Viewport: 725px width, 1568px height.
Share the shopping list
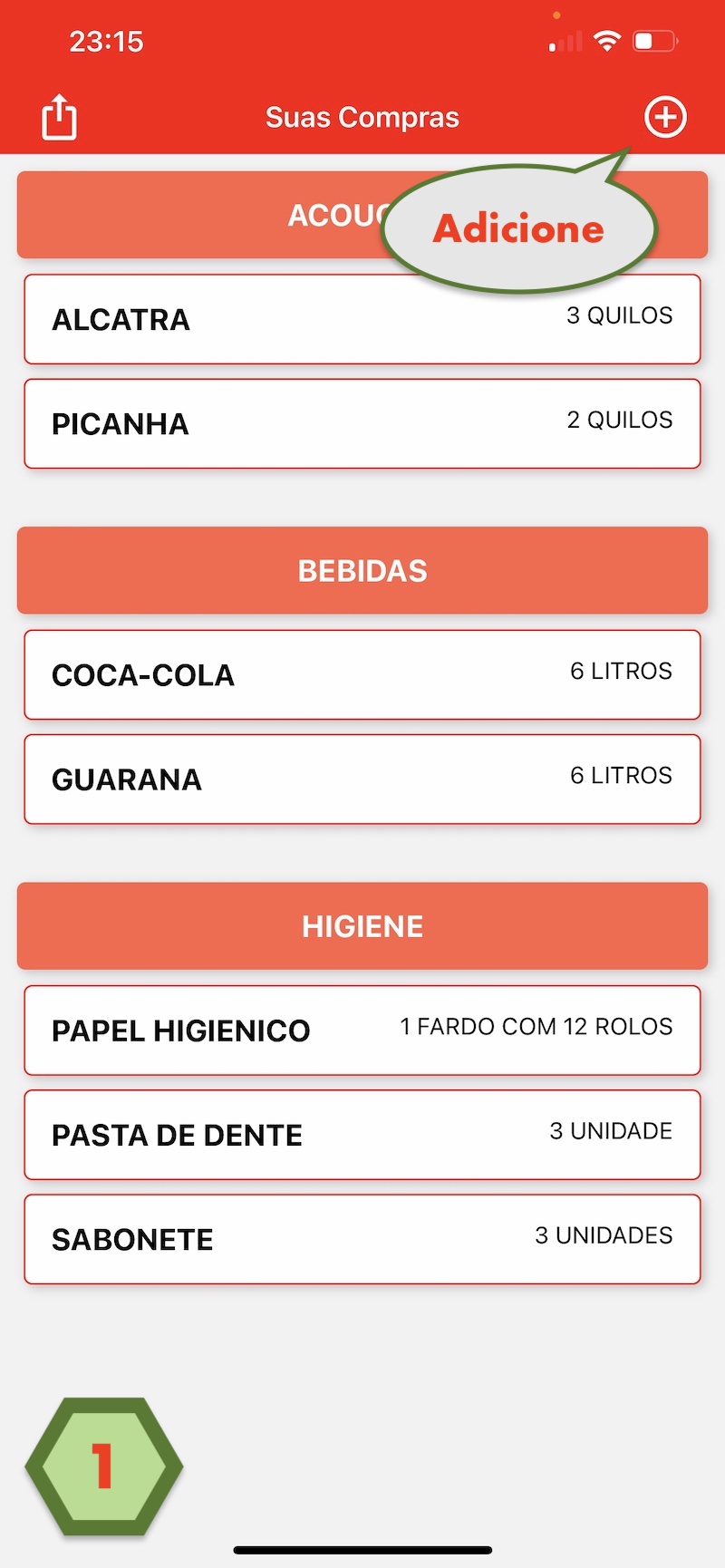(x=59, y=117)
